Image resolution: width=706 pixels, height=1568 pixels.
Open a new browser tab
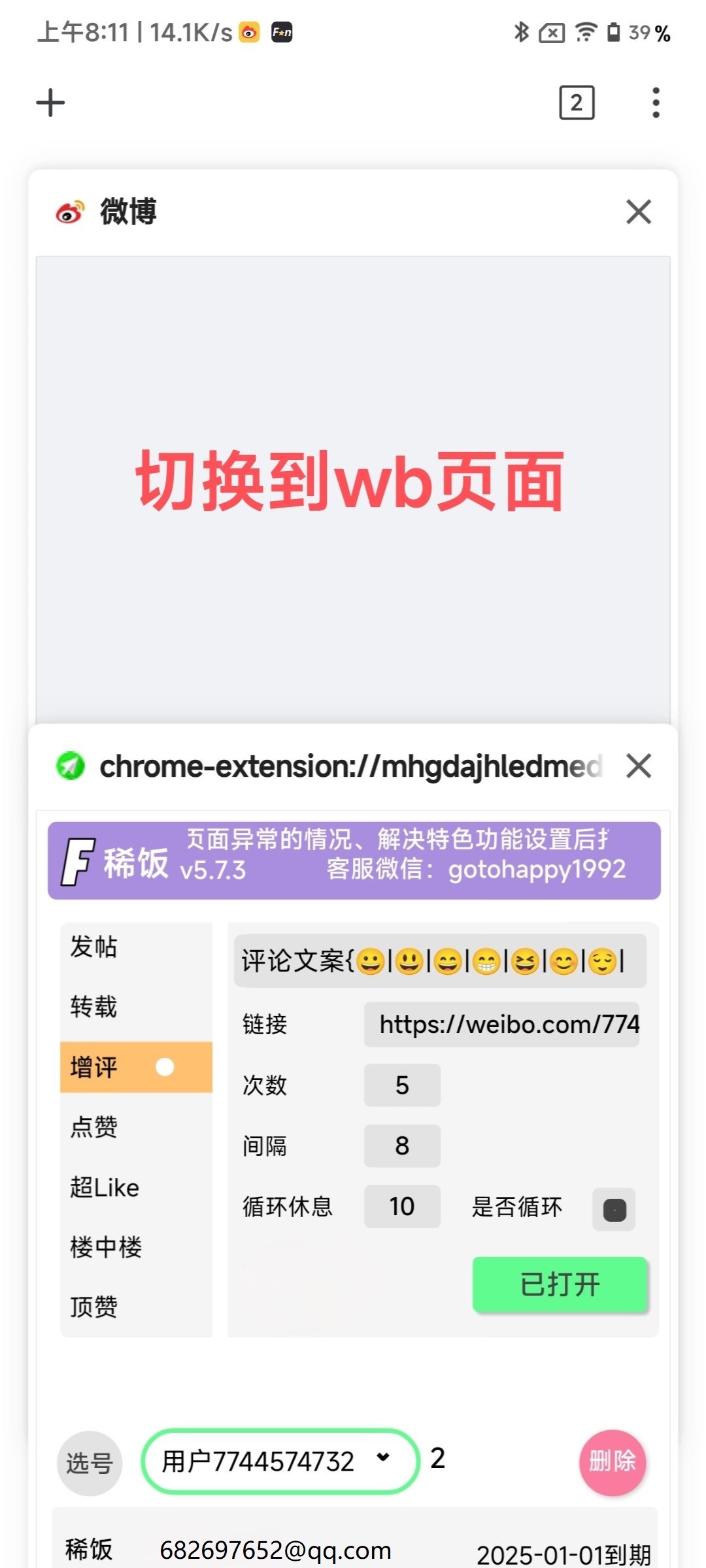point(50,103)
